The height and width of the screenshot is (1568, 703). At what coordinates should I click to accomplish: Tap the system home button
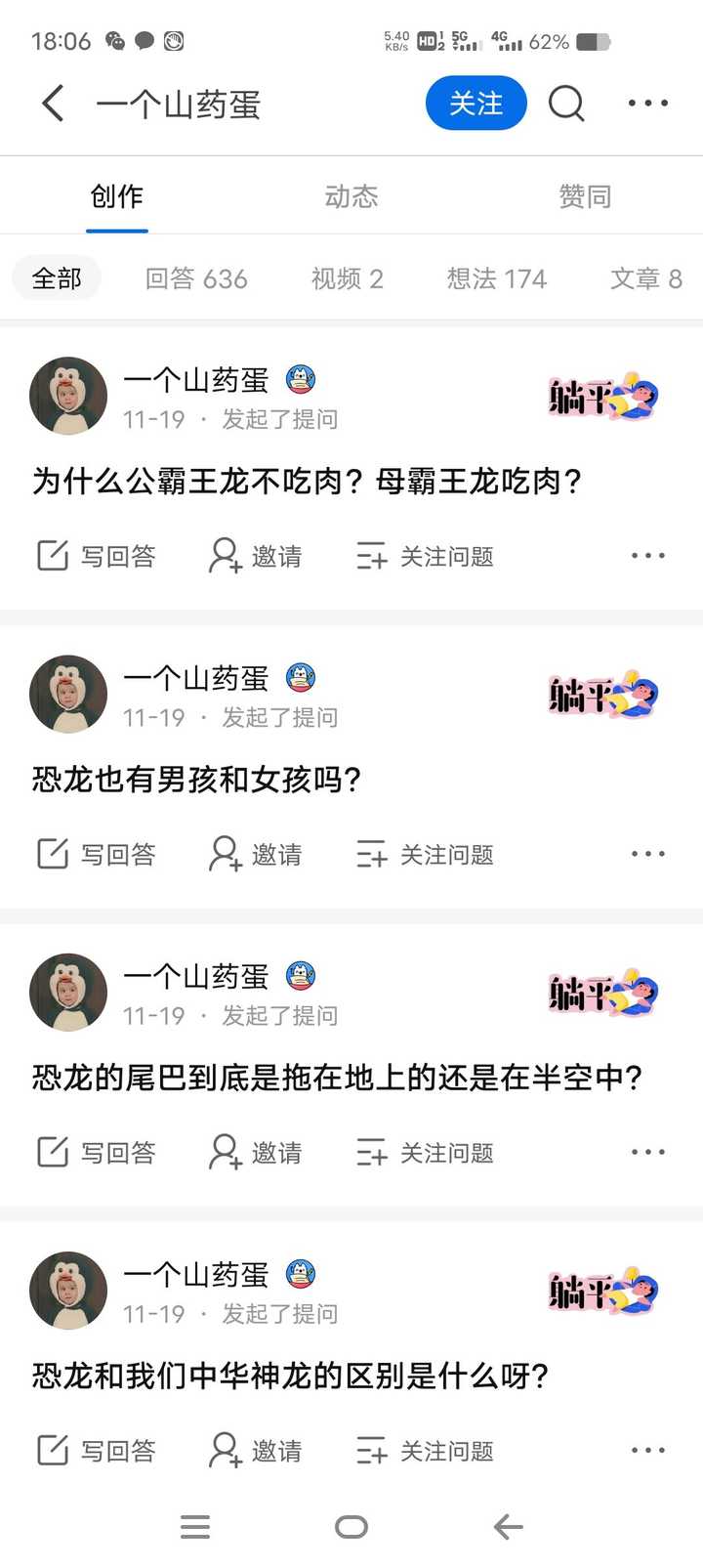[x=351, y=1527]
